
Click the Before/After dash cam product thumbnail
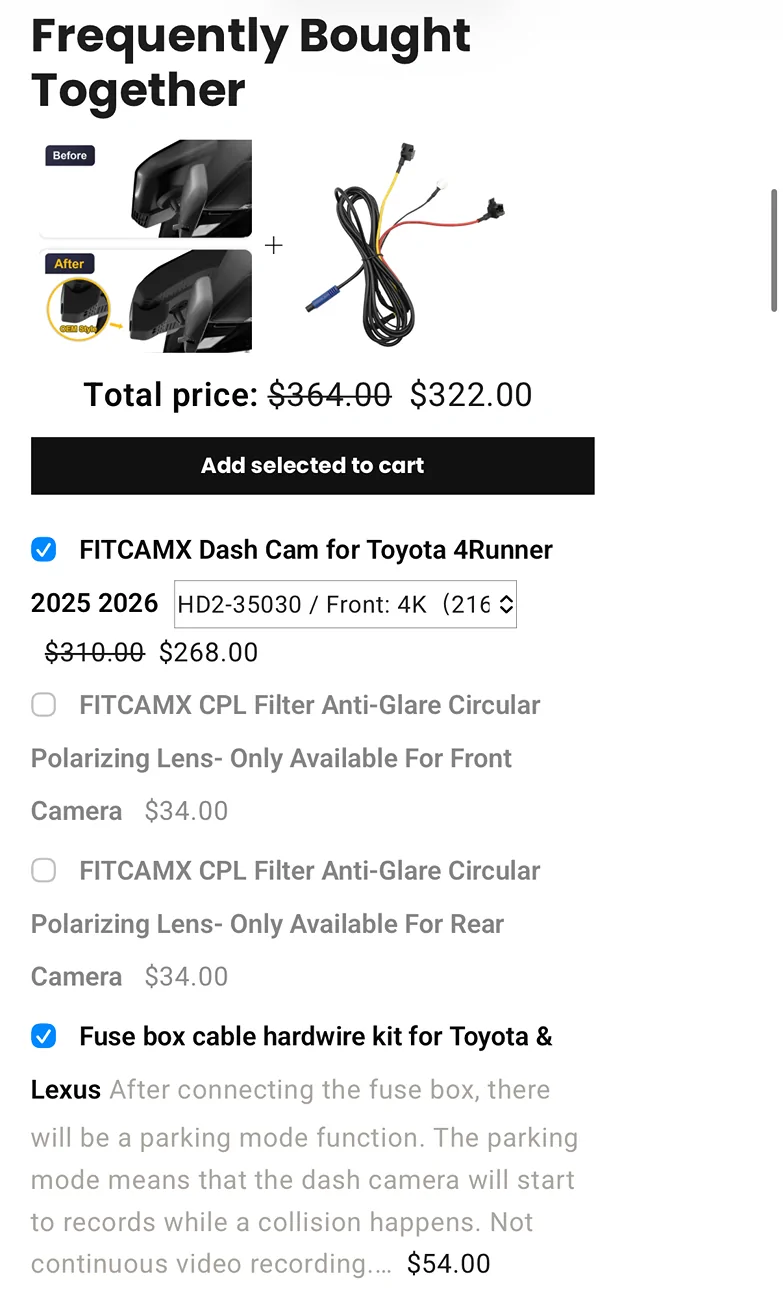click(x=145, y=245)
